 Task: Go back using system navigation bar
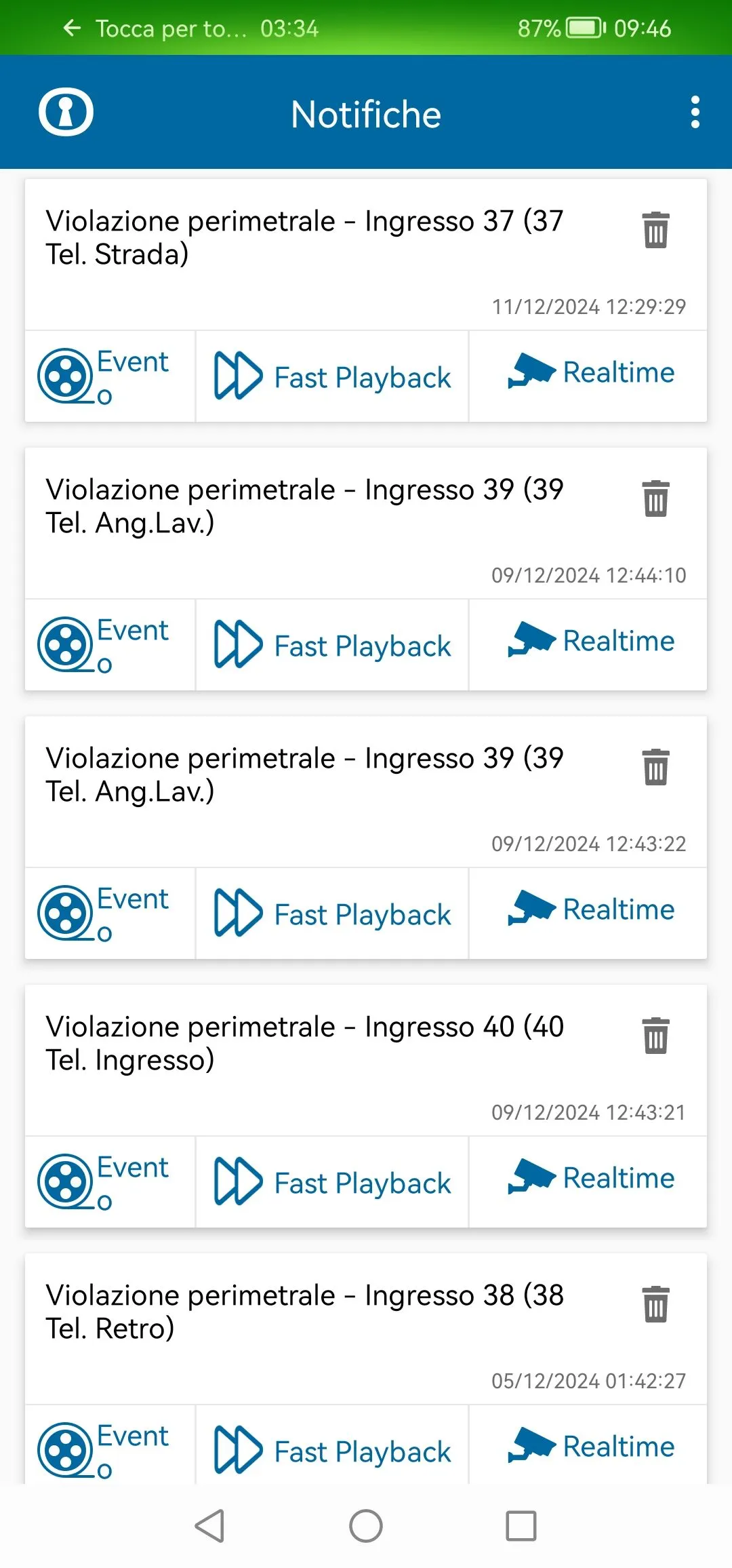[209, 1526]
